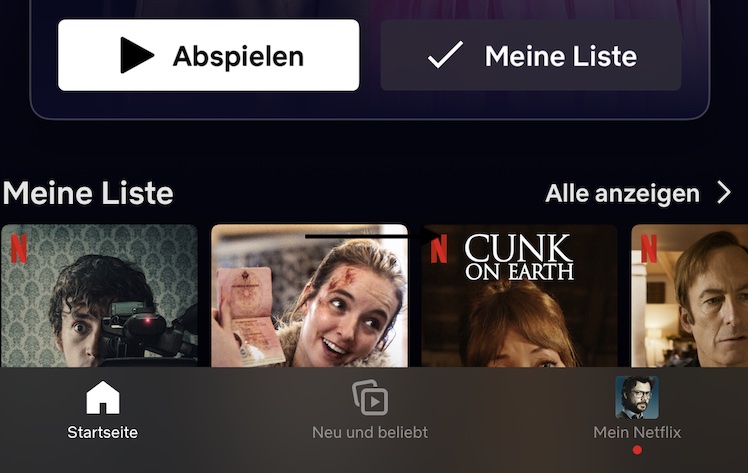This screenshot has width=748, height=473.
Task: Open the Mein Netflix tab
Action: tap(636, 411)
